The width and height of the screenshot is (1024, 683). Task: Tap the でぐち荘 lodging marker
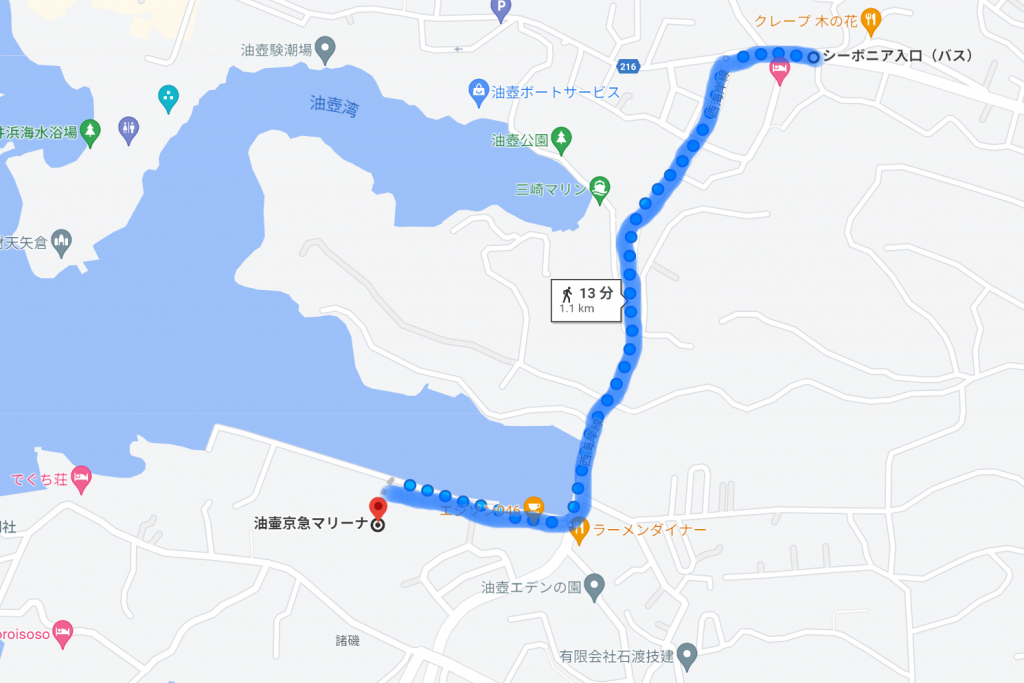81,476
